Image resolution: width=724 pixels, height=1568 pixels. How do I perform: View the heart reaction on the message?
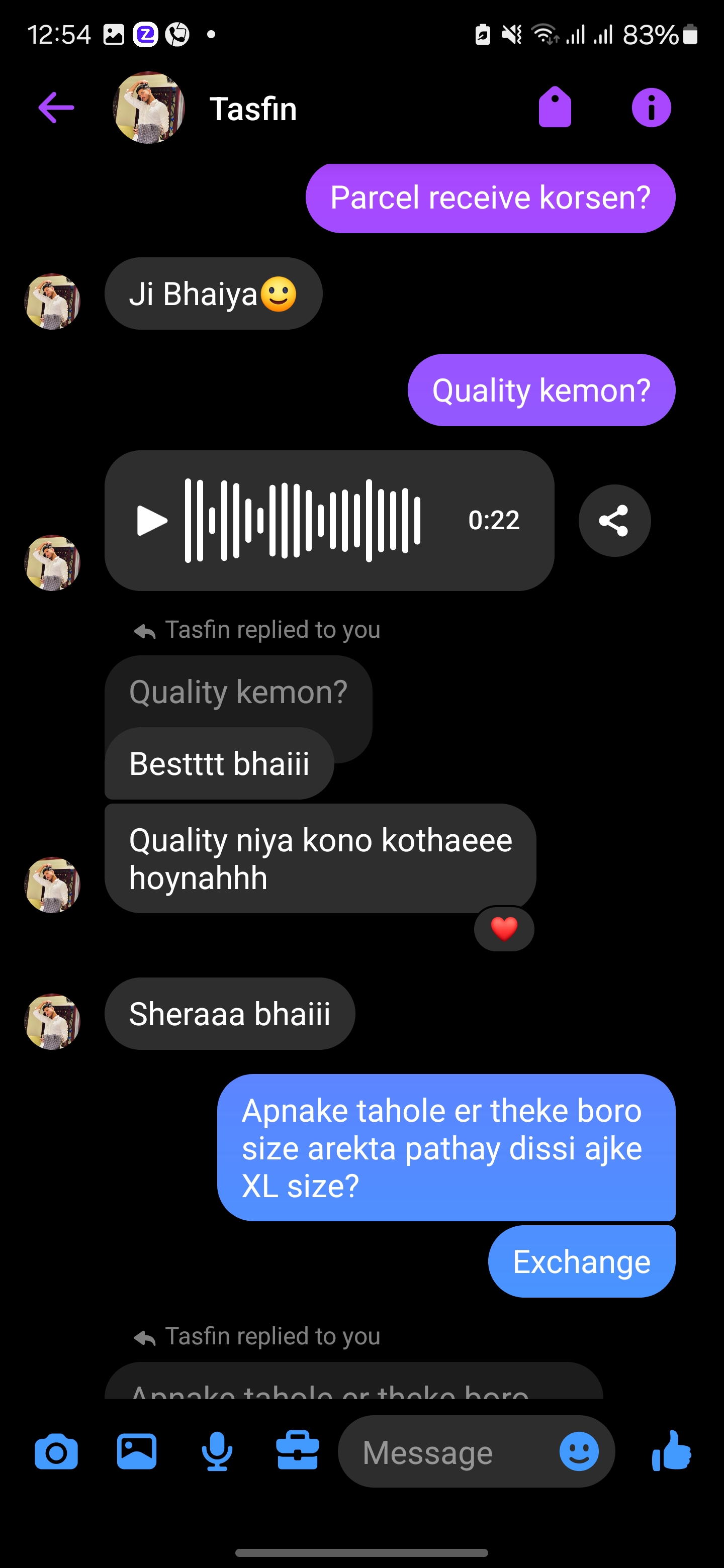(x=504, y=929)
